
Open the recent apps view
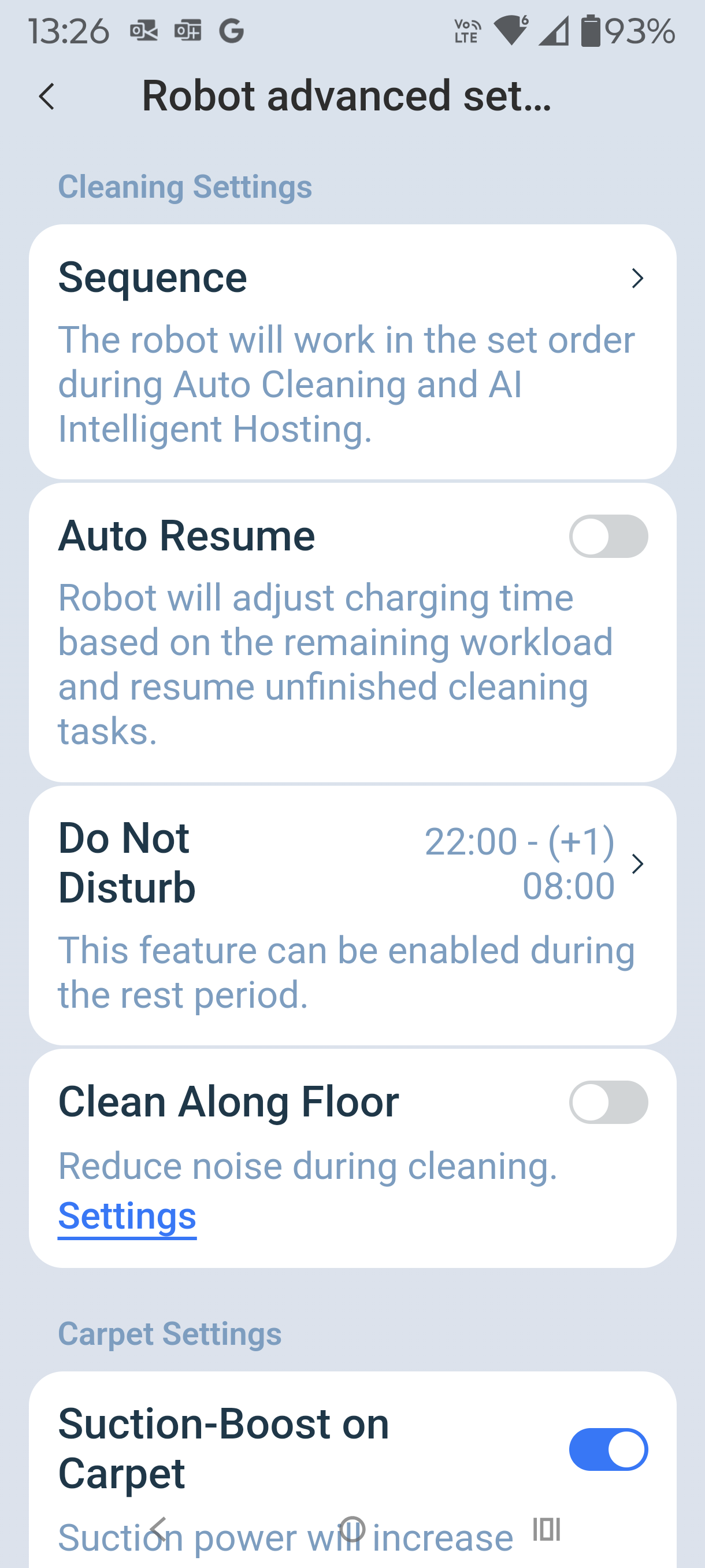pyautogui.click(x=546, y=1529)
